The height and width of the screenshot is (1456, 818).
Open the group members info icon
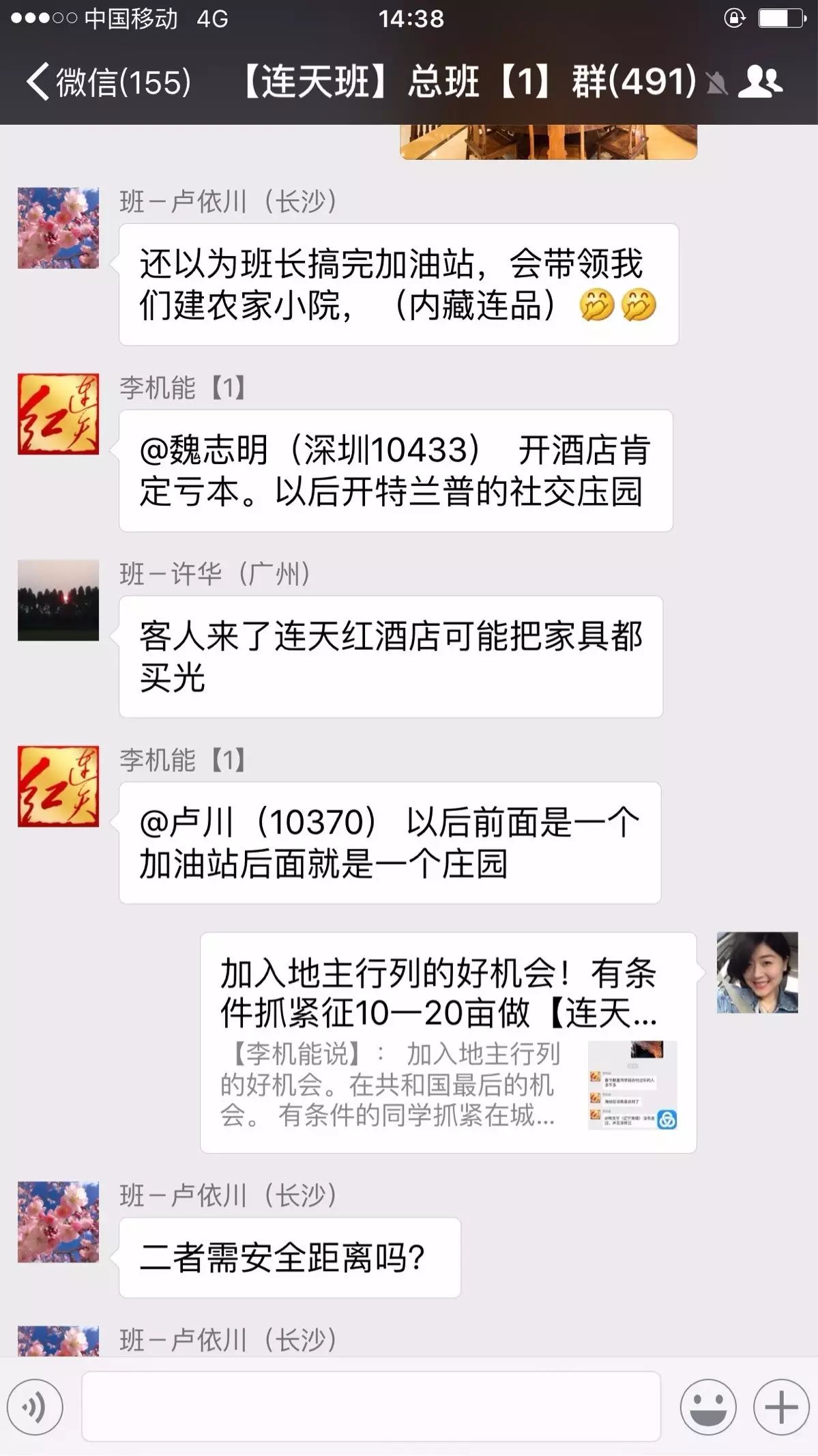[x=761, y=82]
